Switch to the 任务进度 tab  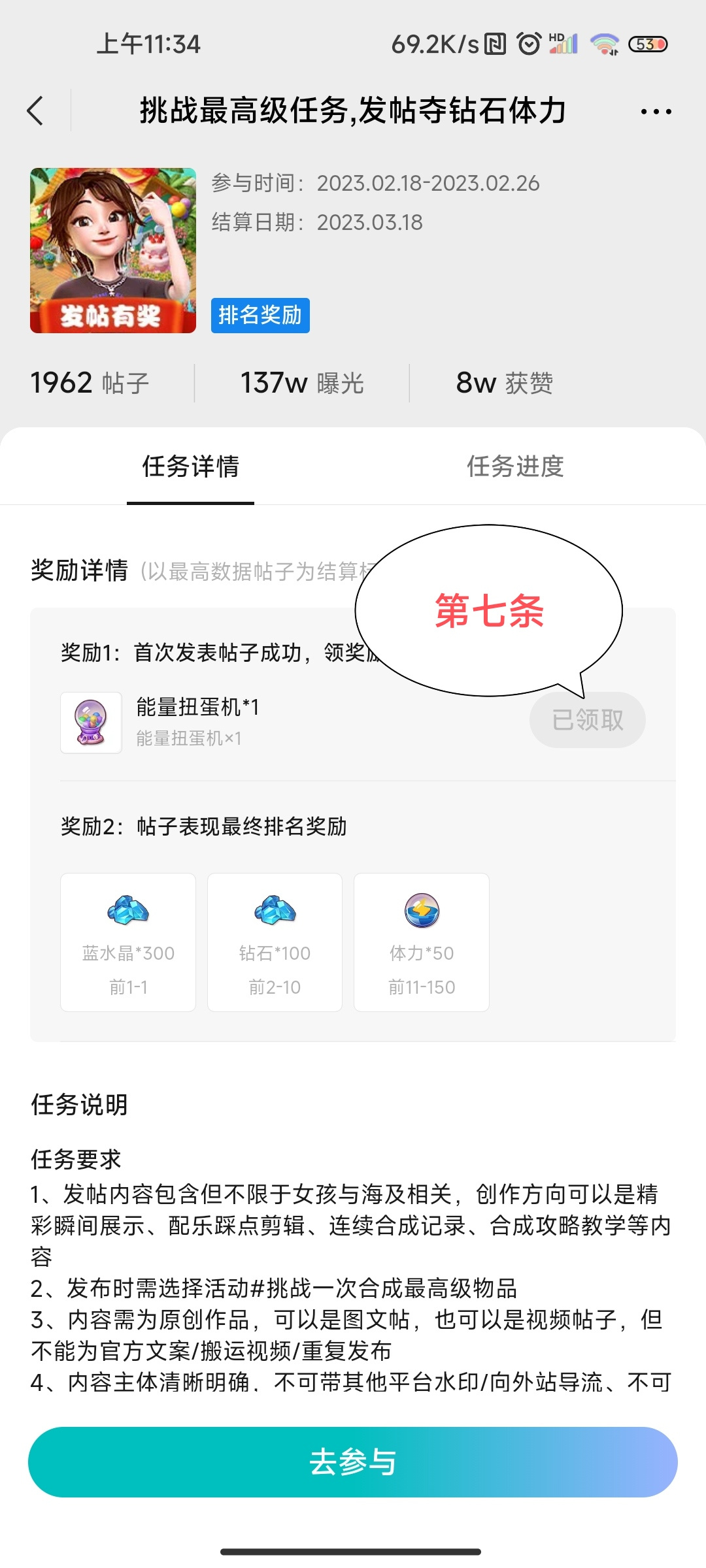point(515,466)
